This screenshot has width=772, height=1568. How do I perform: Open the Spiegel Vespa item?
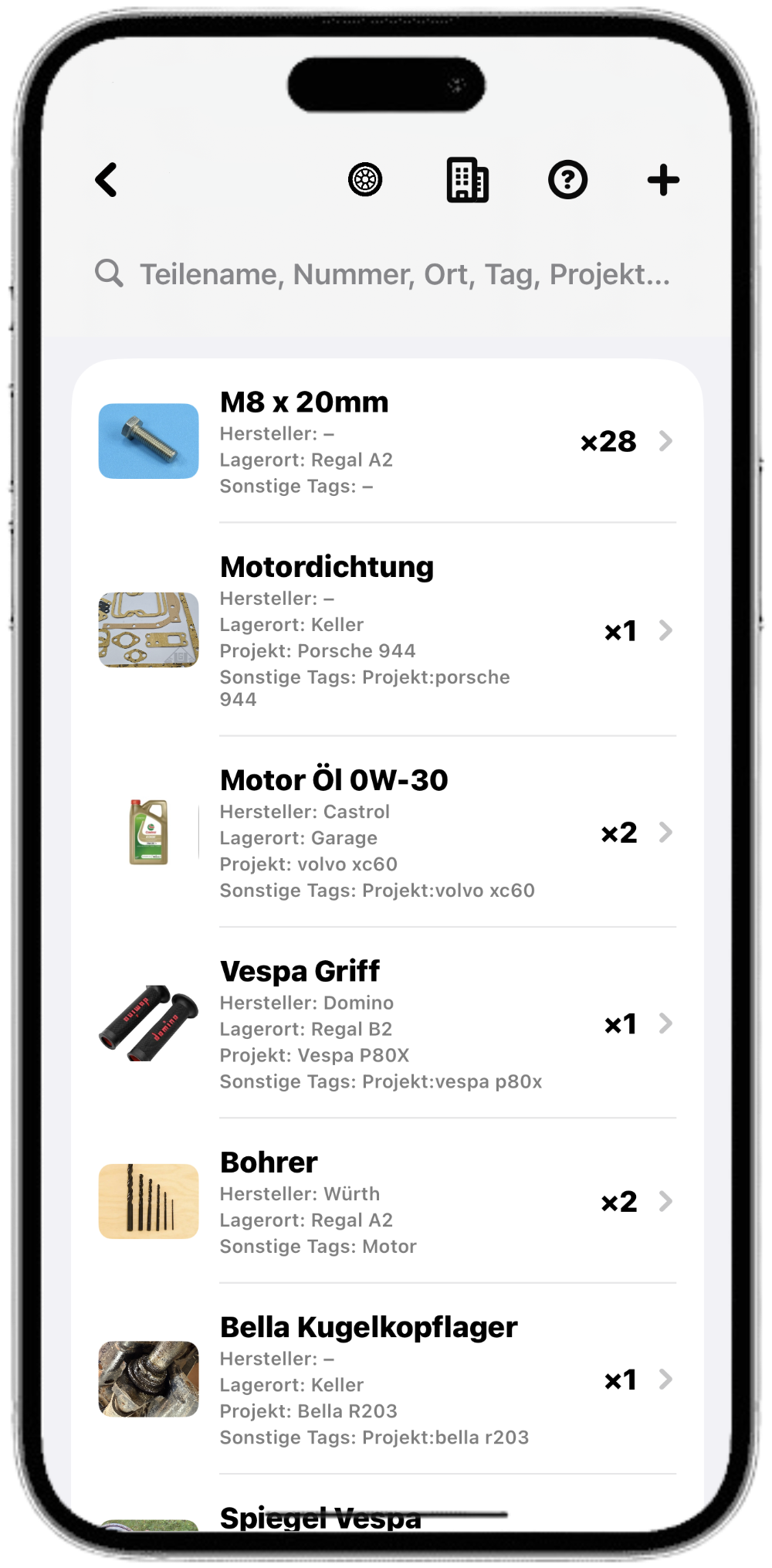tap(320, 1518)
